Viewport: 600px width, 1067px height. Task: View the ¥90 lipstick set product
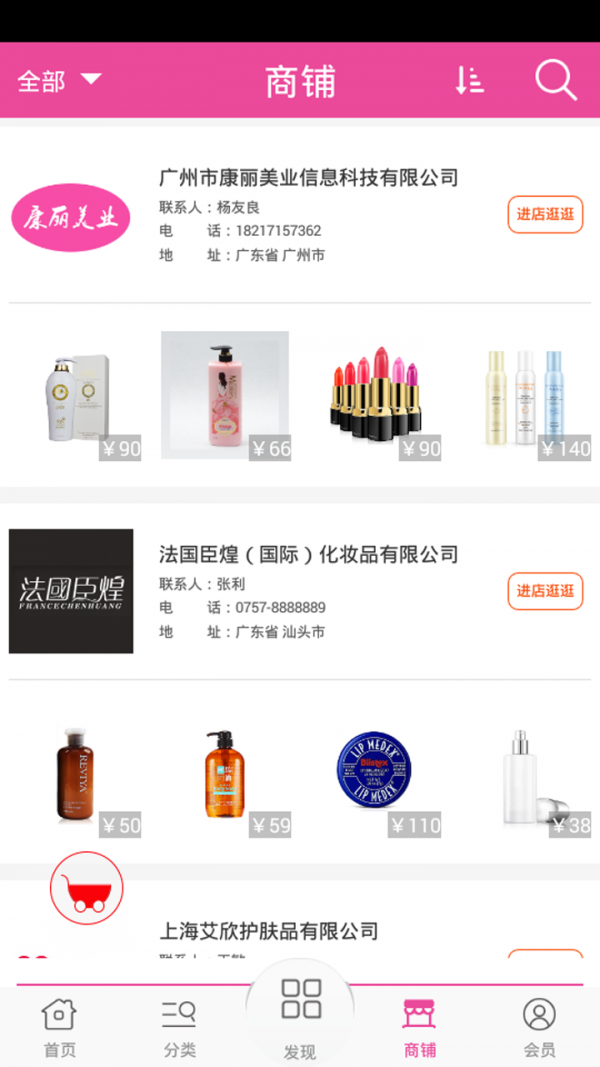374,395
